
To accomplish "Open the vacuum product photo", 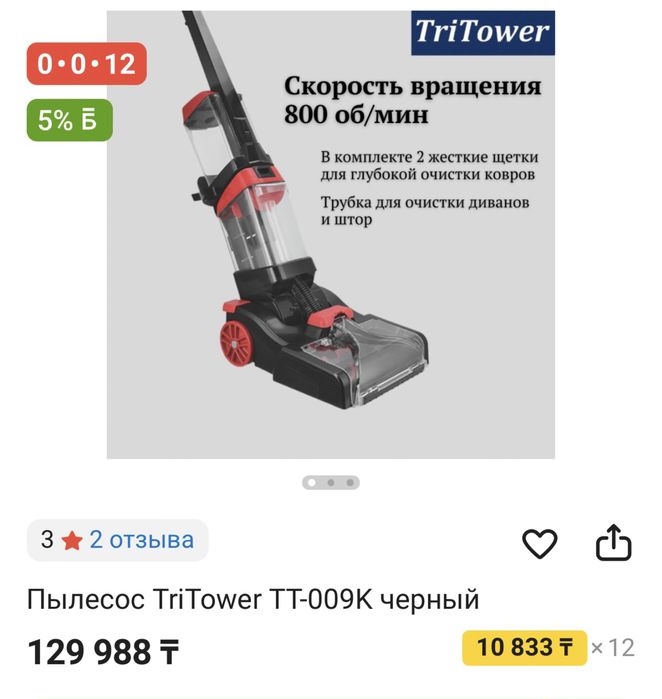I will [330, 235].
